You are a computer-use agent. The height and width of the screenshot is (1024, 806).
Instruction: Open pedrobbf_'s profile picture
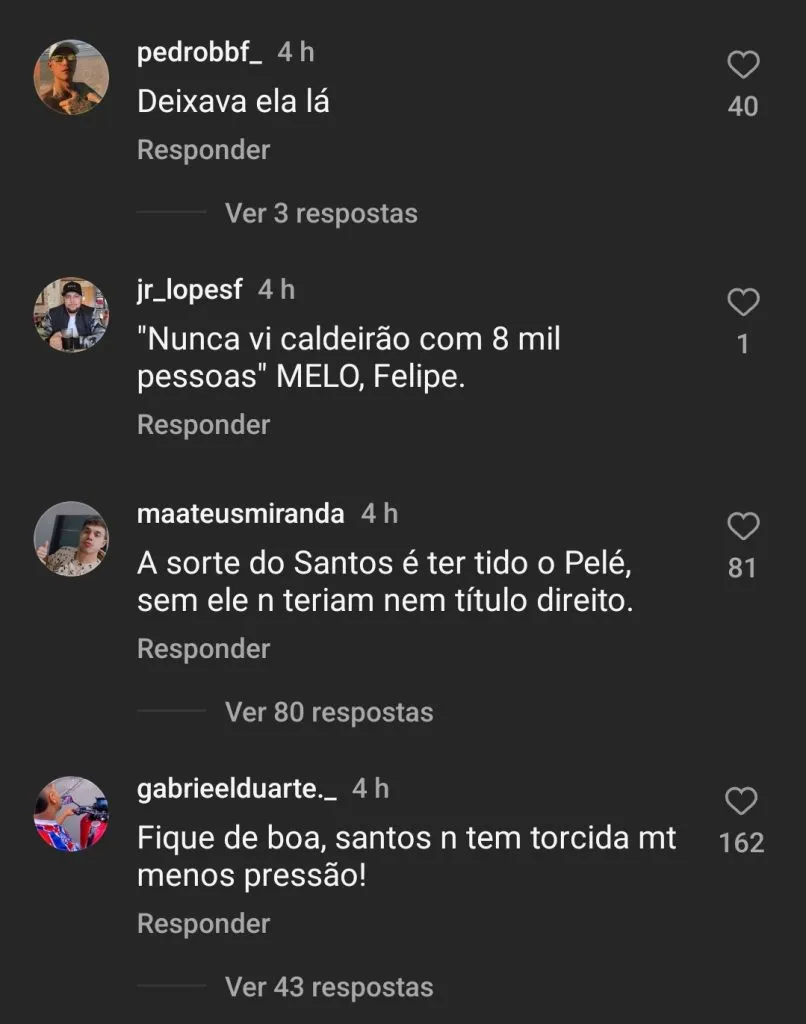(72, 77)
